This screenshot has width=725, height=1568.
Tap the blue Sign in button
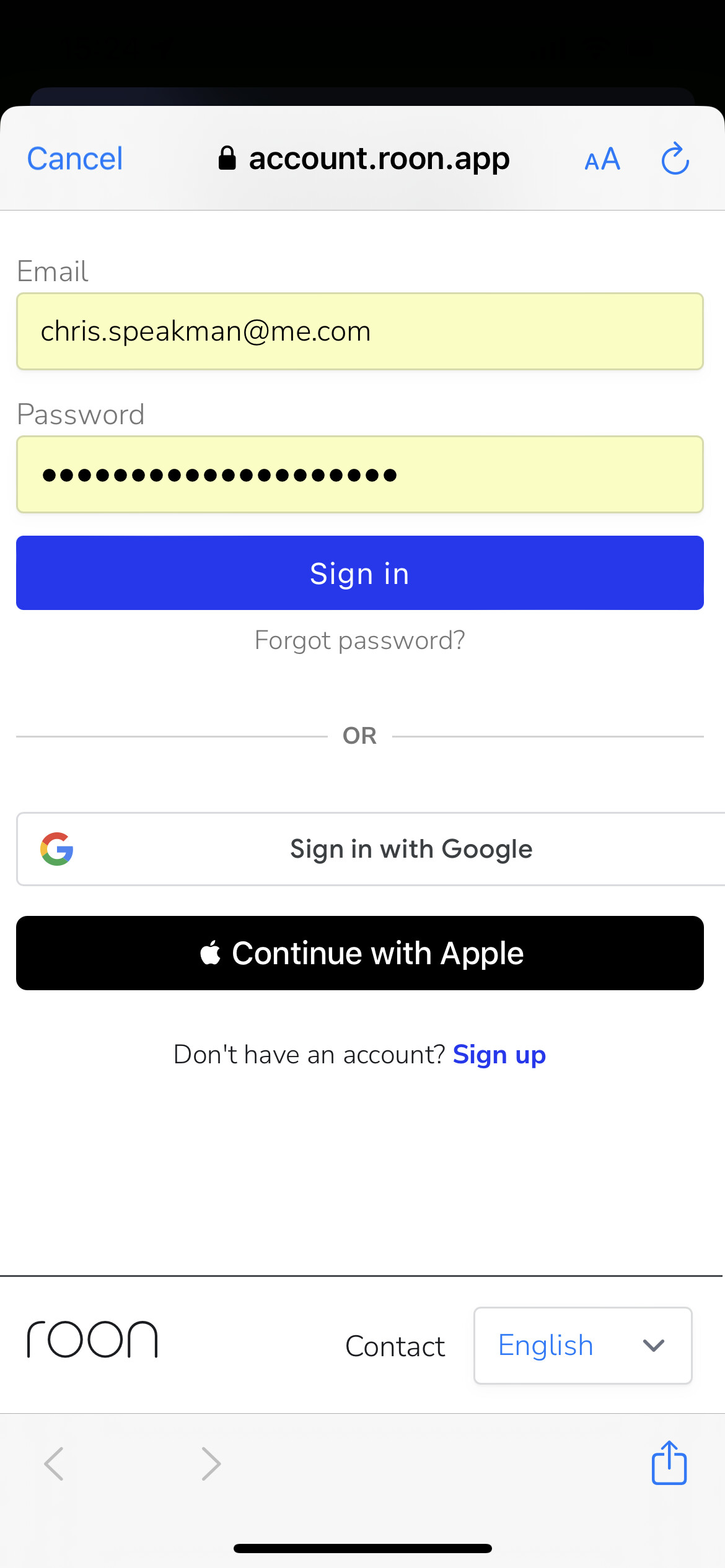tap(360, 573)
